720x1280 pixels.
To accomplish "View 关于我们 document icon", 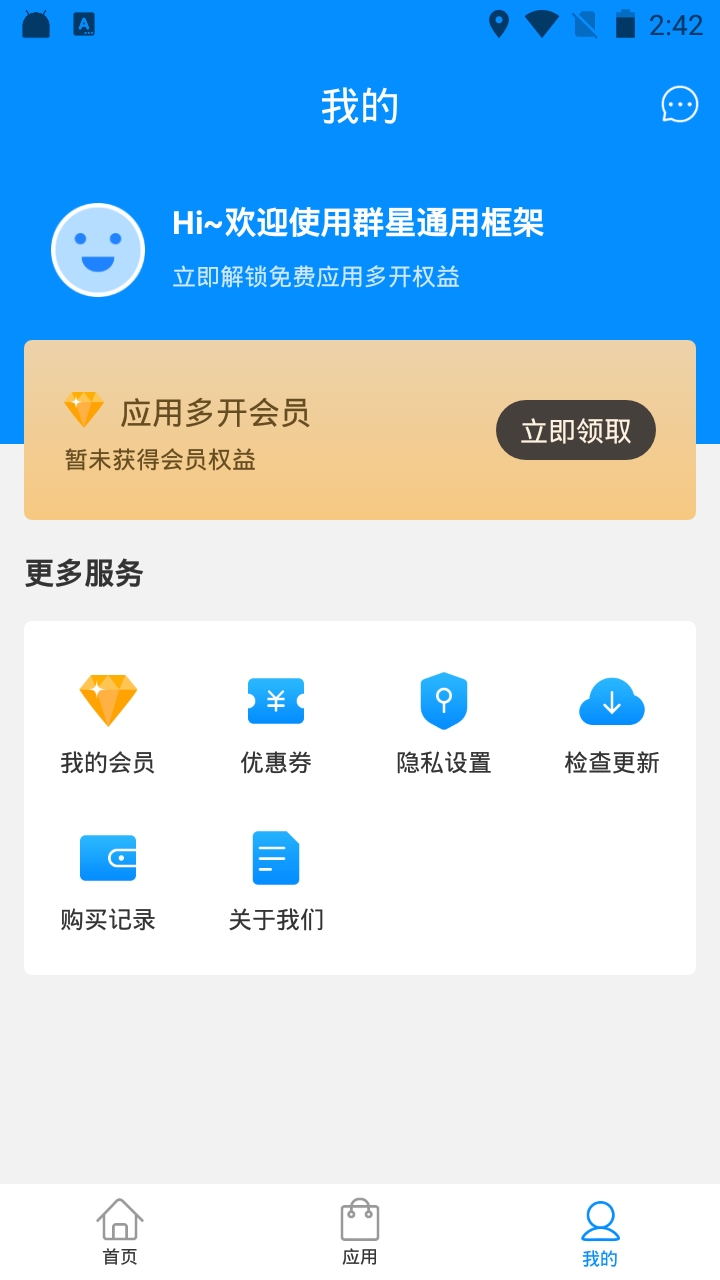I will [275, 856].
